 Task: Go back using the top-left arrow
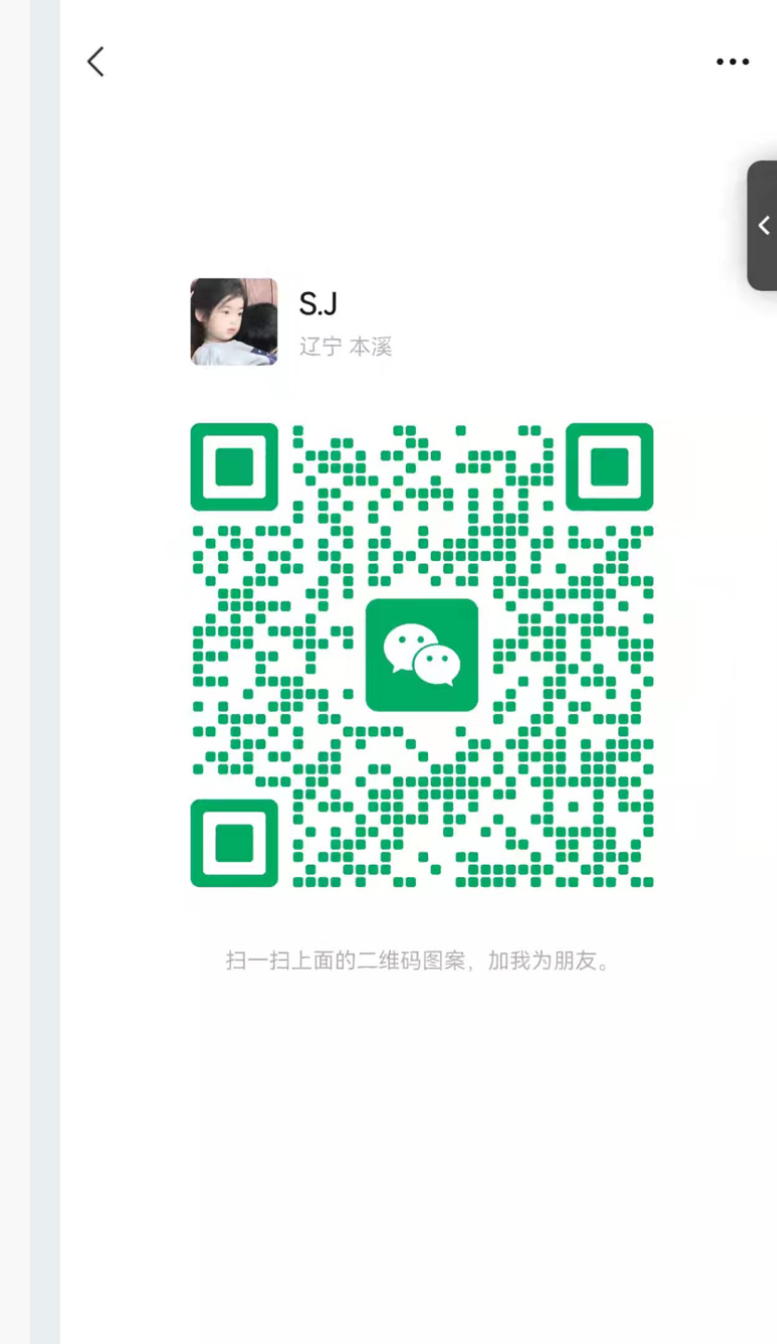point(95,62)
